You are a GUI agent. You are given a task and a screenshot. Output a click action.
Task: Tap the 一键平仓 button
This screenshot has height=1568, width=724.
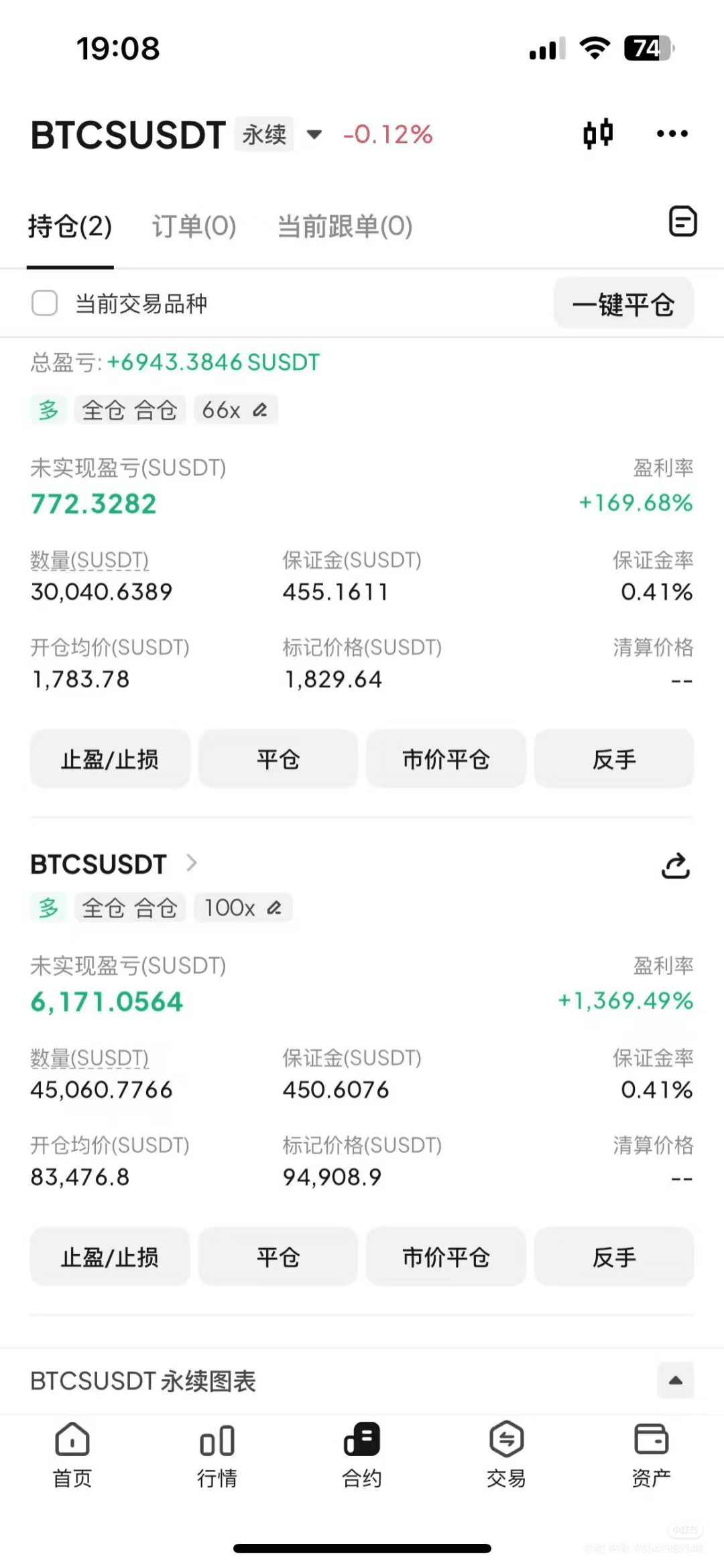pyautogui.click(x=623, y=304)
